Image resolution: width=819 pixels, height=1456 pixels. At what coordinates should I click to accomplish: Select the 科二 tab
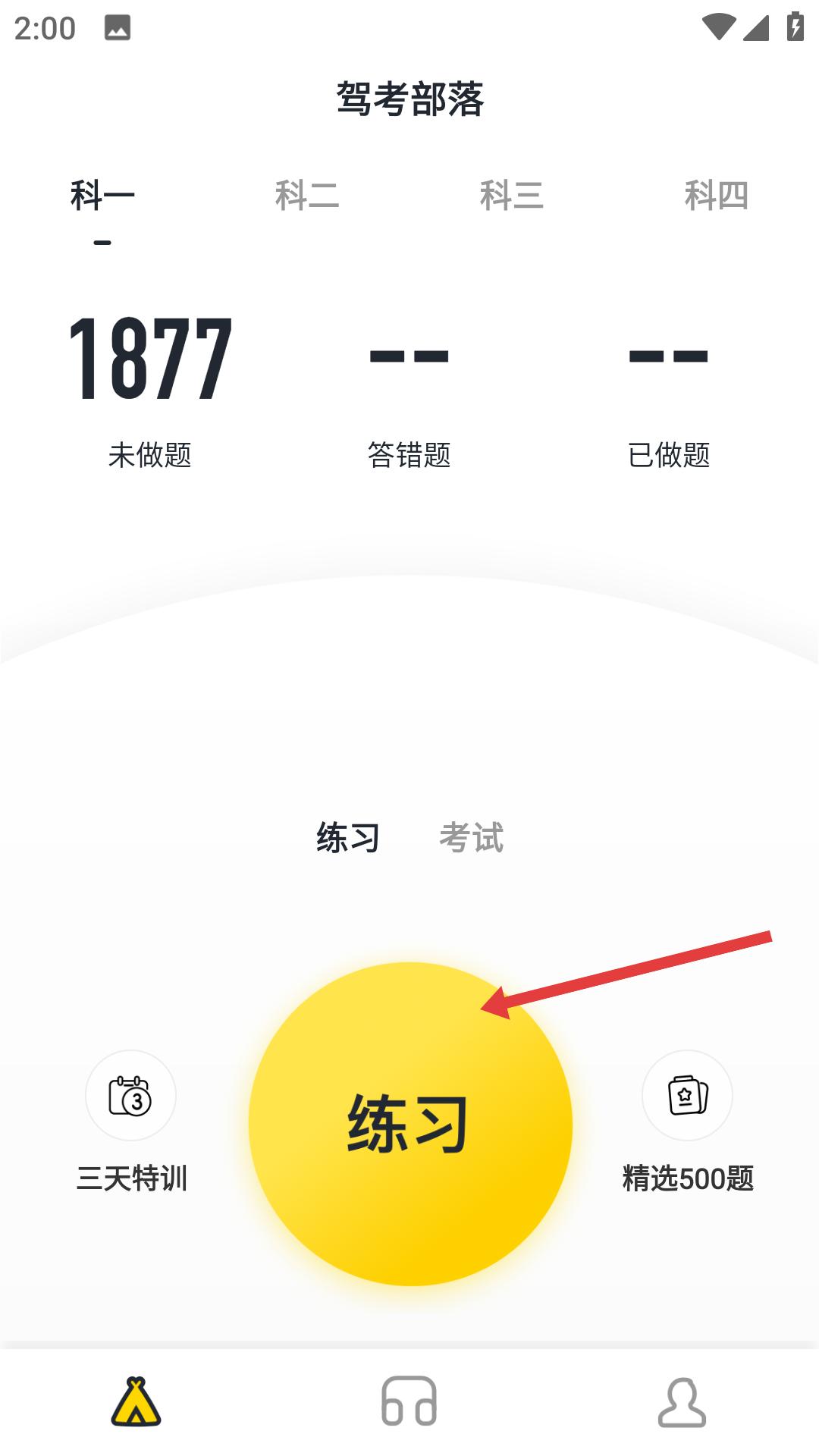coord(308,196)
